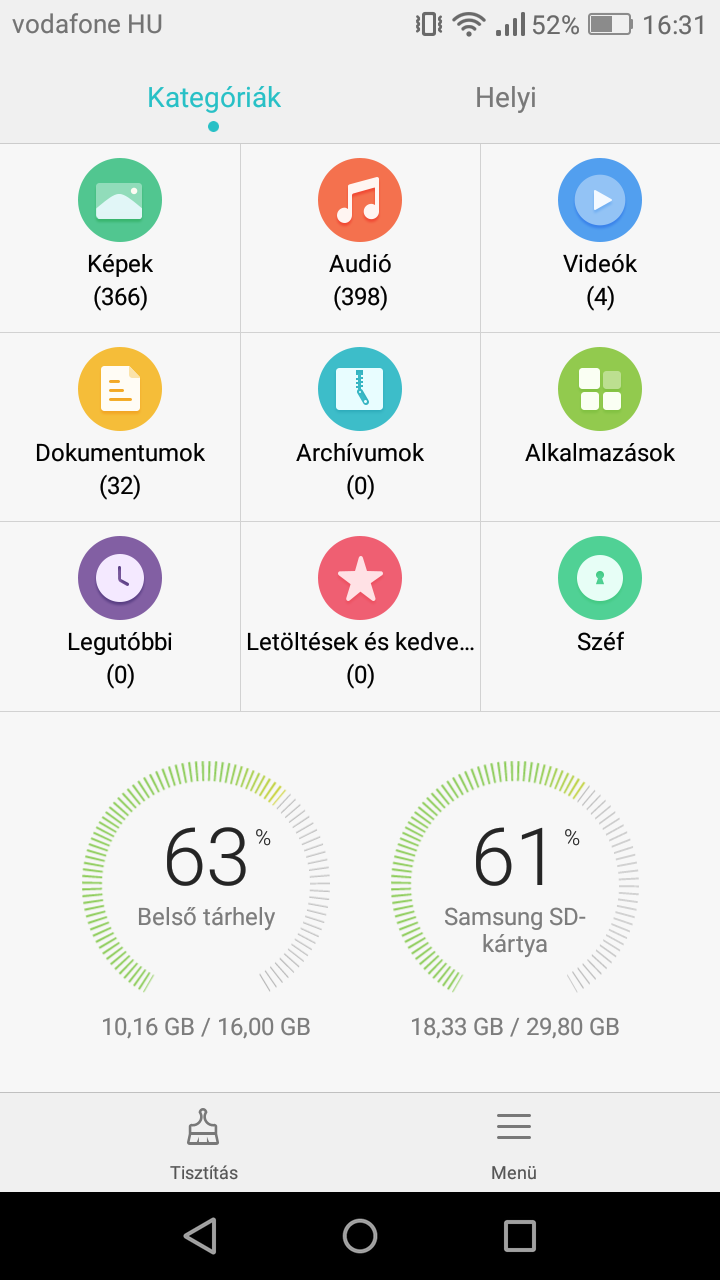Tap the system home button
The width and height of the screenshot is (720, 1280).
click(x=360, y=1236)
